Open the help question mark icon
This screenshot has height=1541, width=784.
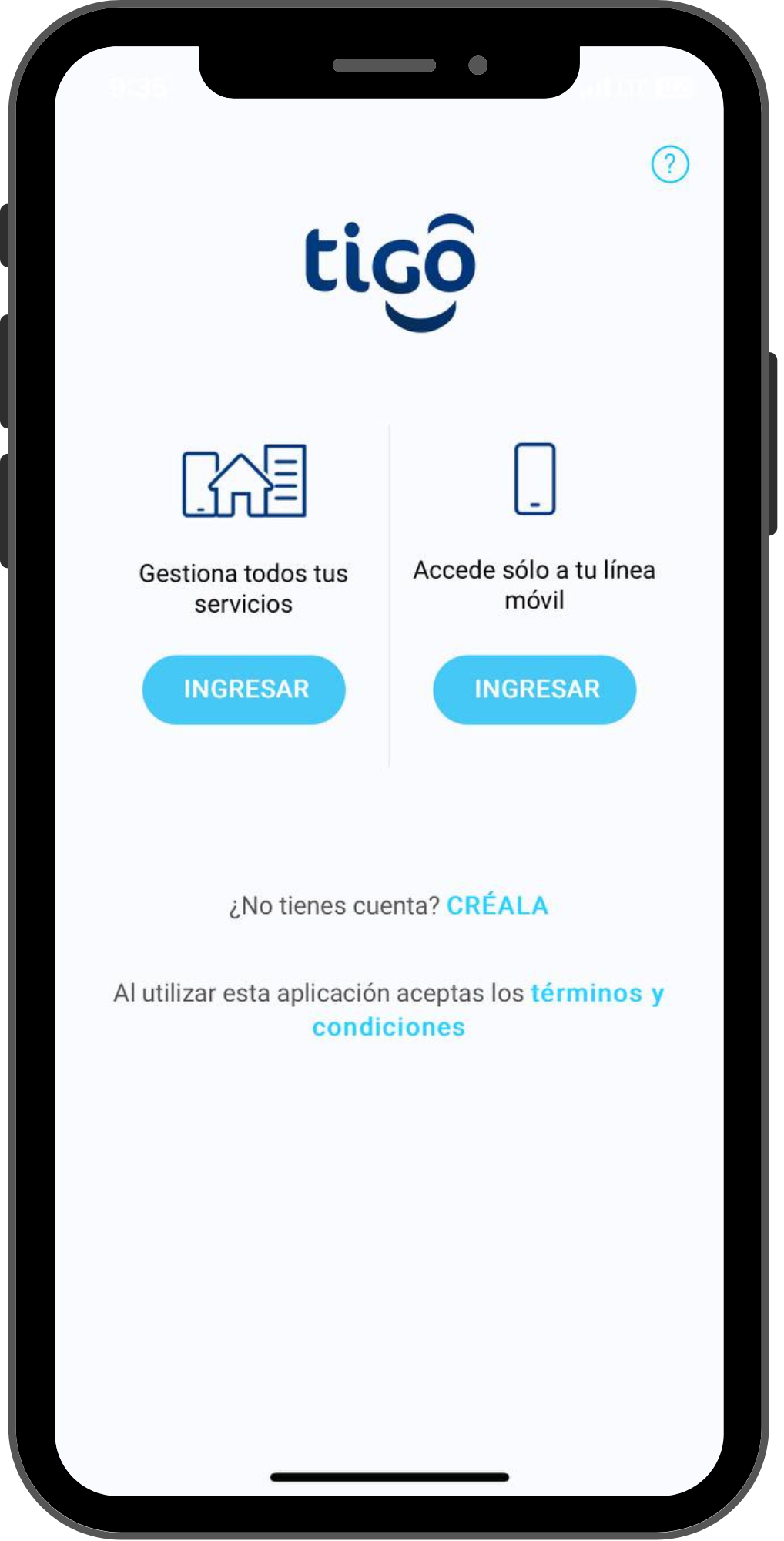click(669, 164)
